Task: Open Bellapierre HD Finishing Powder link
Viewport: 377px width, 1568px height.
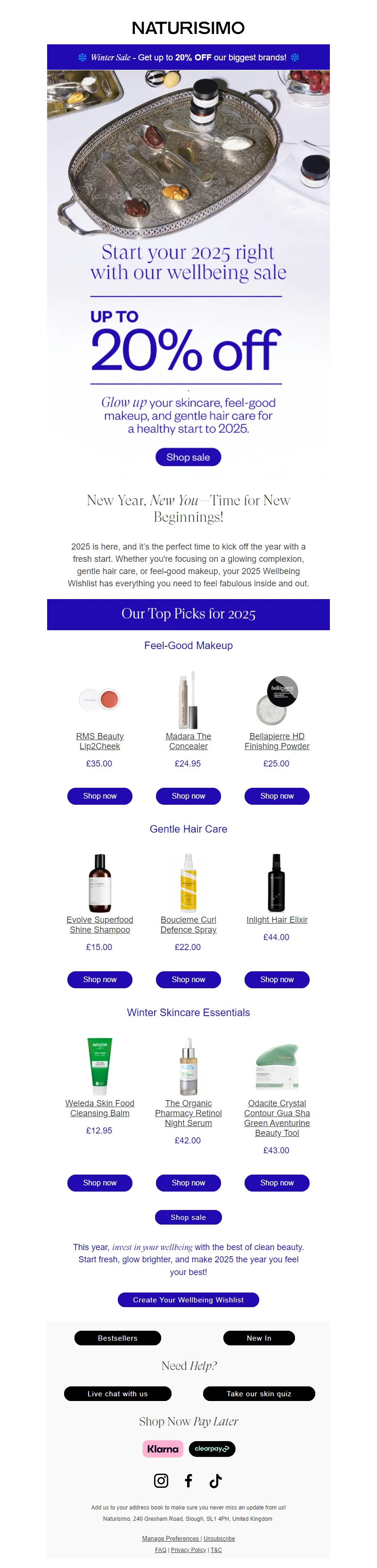Action: click(277, 741)
